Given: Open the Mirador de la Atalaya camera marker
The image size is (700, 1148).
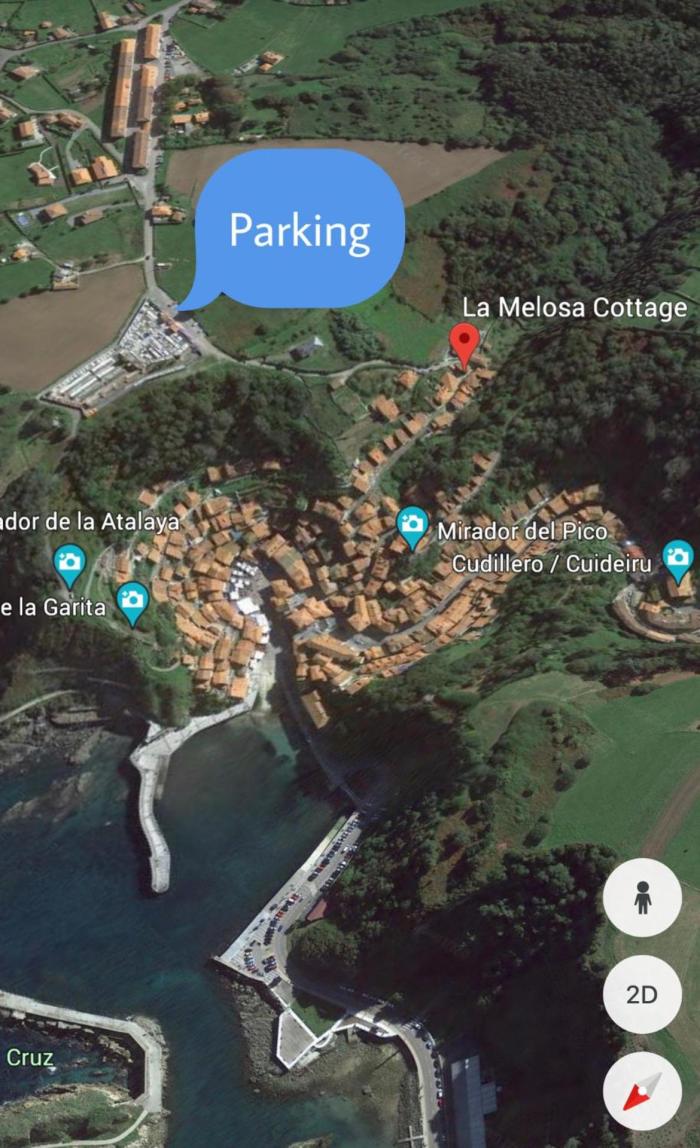Looking at the screenshot, I should (x=70, y=562).
